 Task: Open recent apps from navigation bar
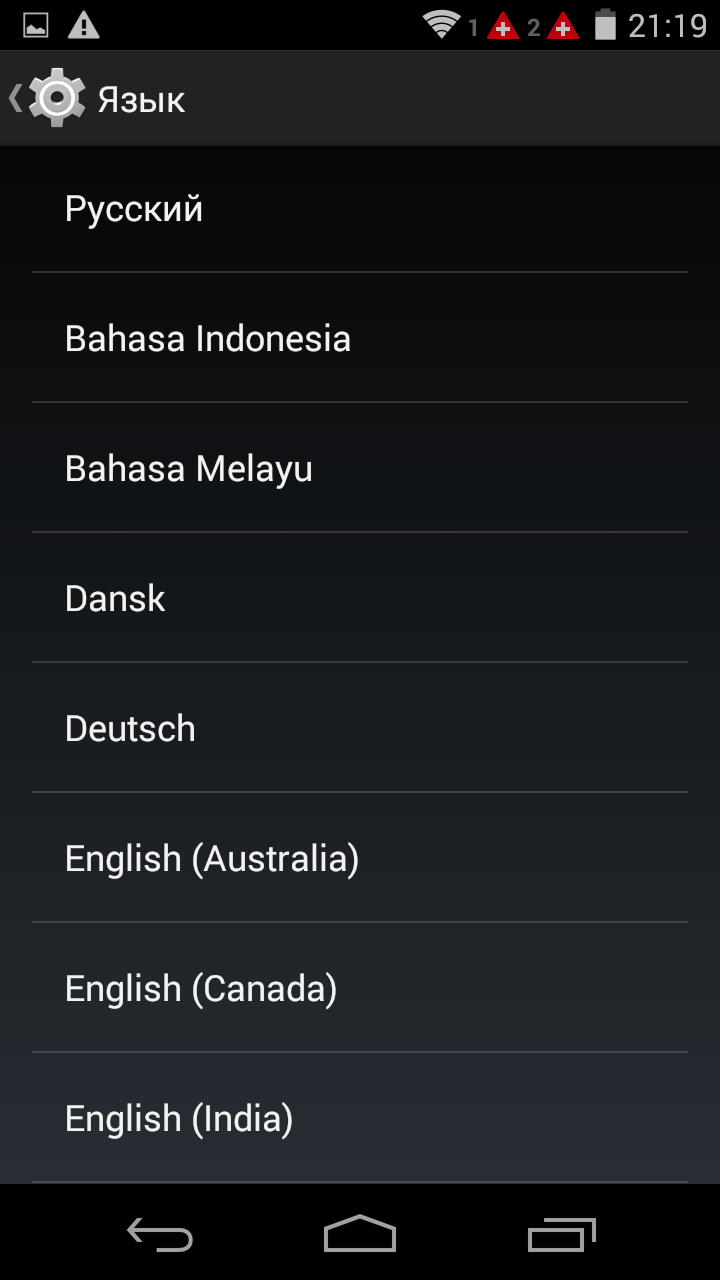(x=562, y=1234)
